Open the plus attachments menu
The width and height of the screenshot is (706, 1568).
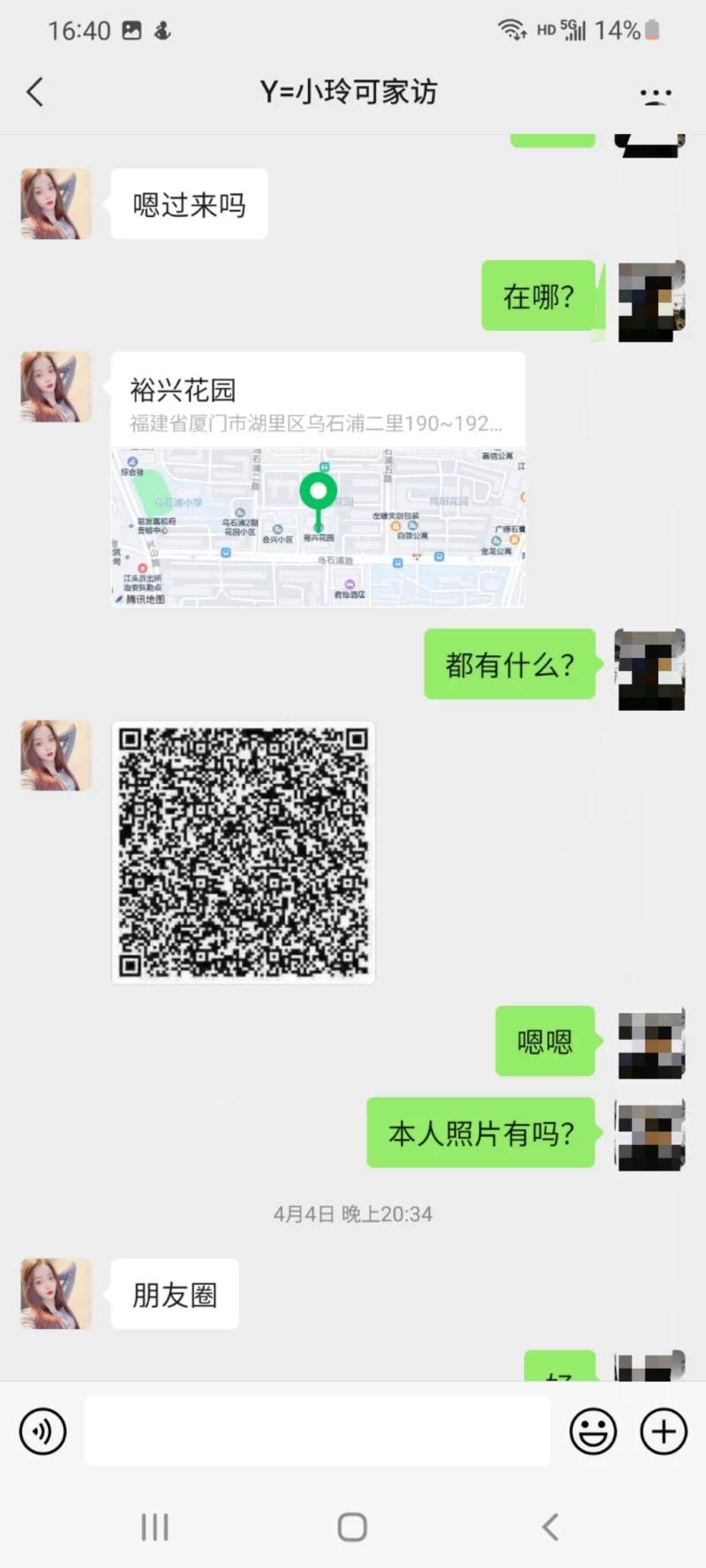(664, 1430)
